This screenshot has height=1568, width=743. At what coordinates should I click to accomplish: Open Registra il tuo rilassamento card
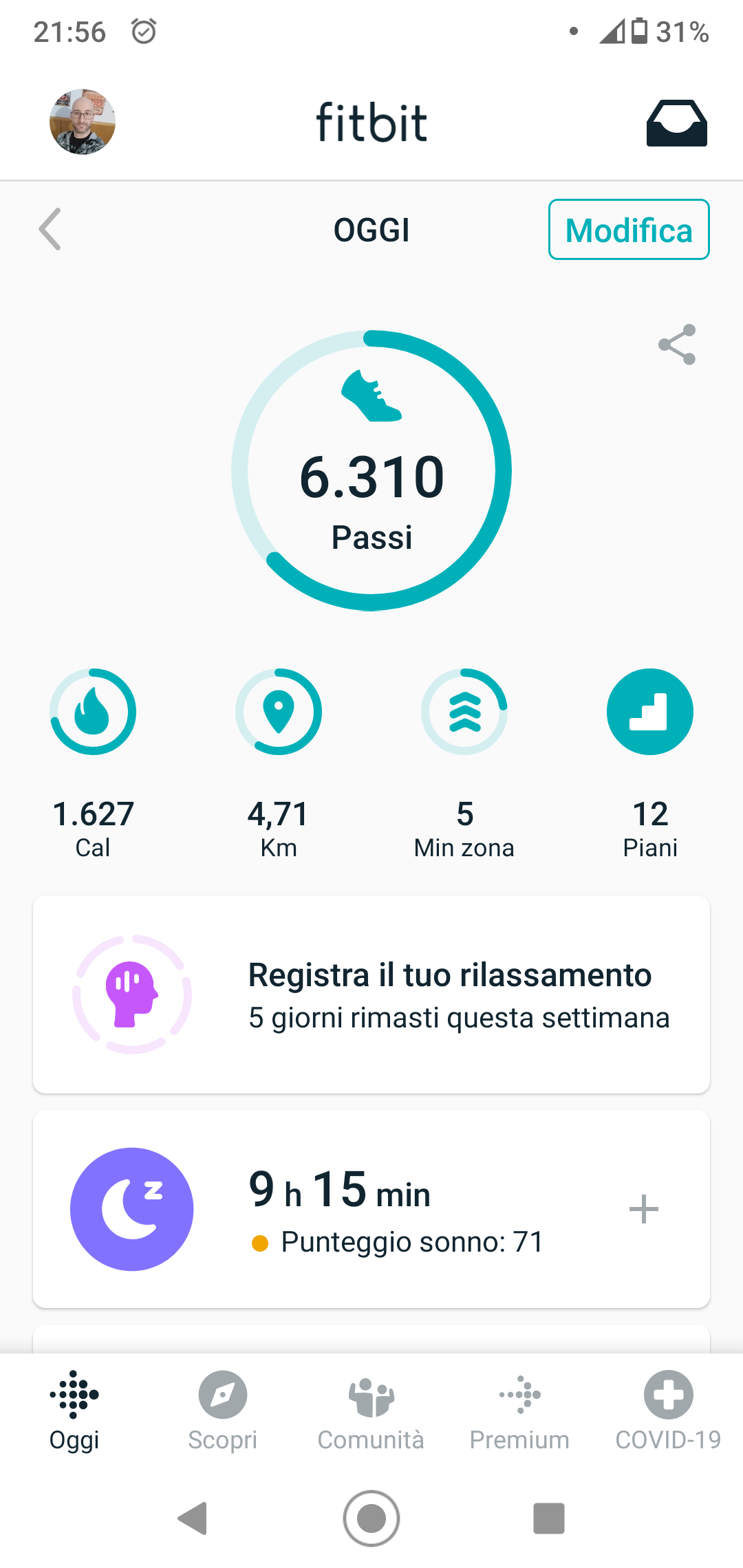click(371, 994)
